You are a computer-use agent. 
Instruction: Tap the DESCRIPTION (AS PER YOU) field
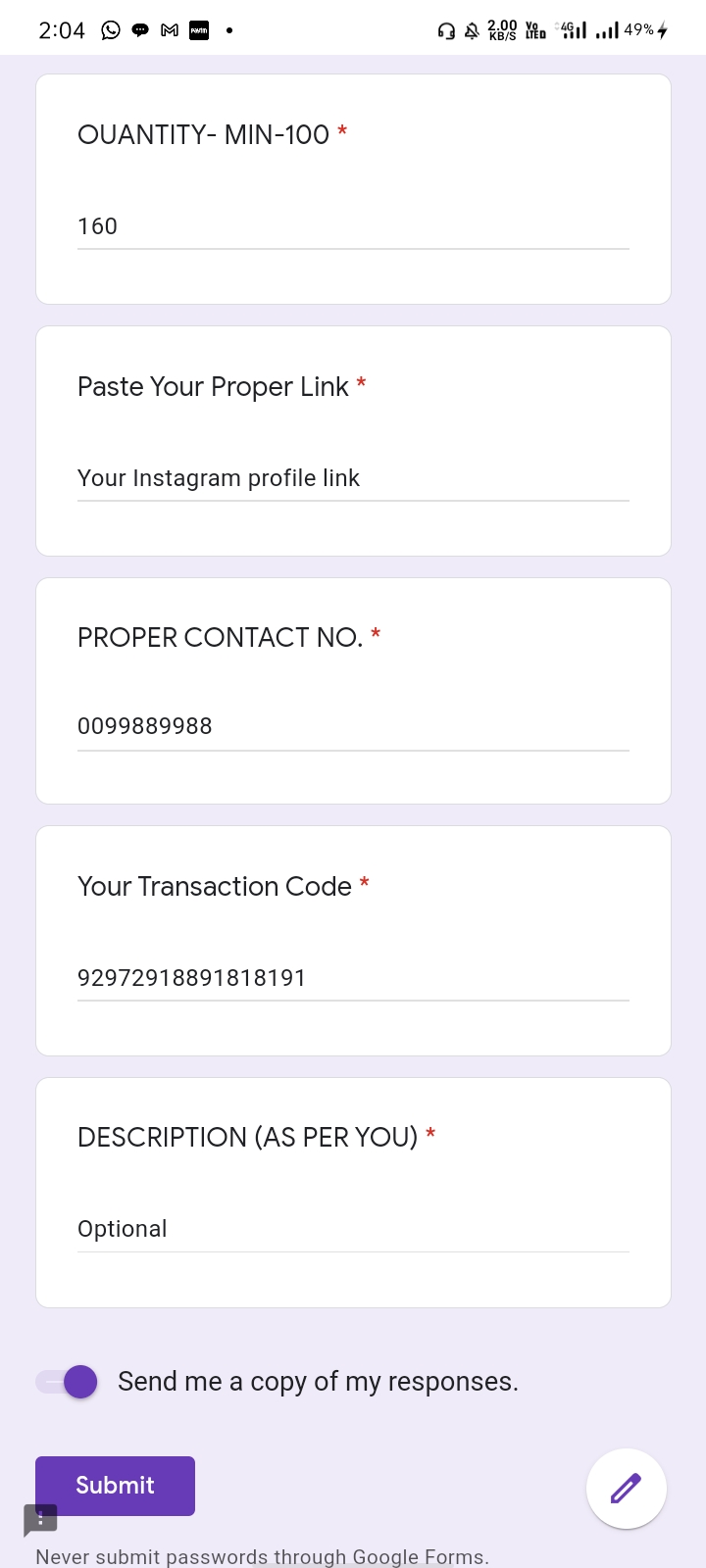click(x=353, y=1229)
